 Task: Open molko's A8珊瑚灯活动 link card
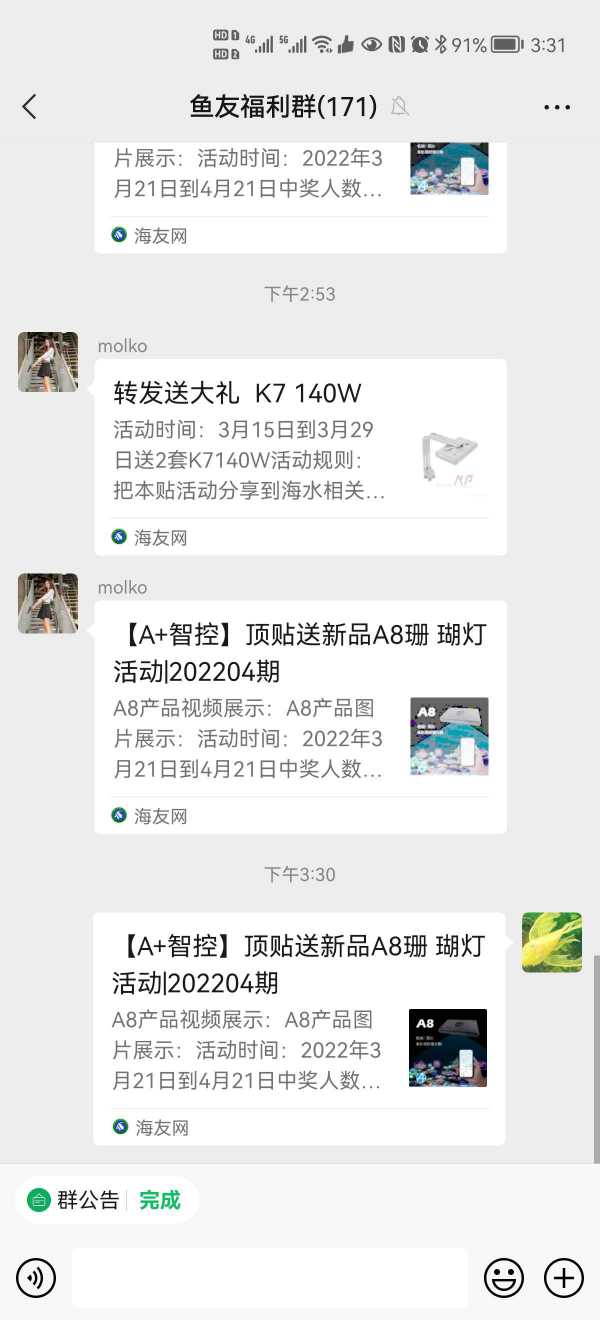tap(300, 716)
